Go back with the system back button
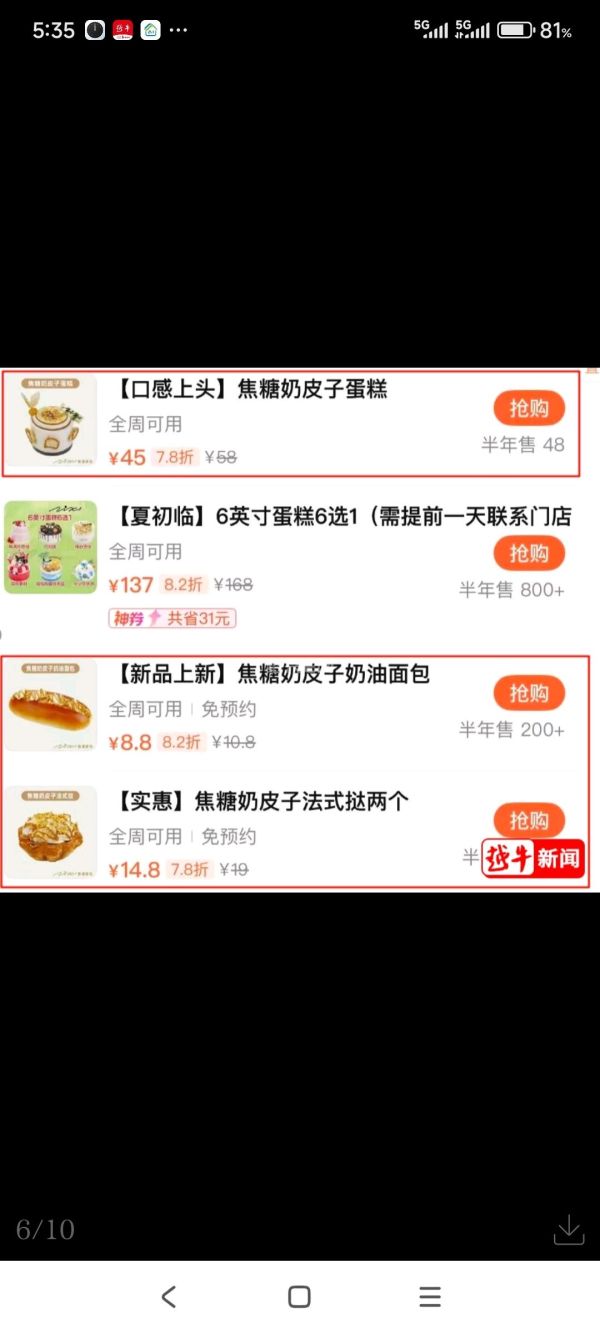The height and width of the screenshot is (1333, 600). pos(169,1297)
